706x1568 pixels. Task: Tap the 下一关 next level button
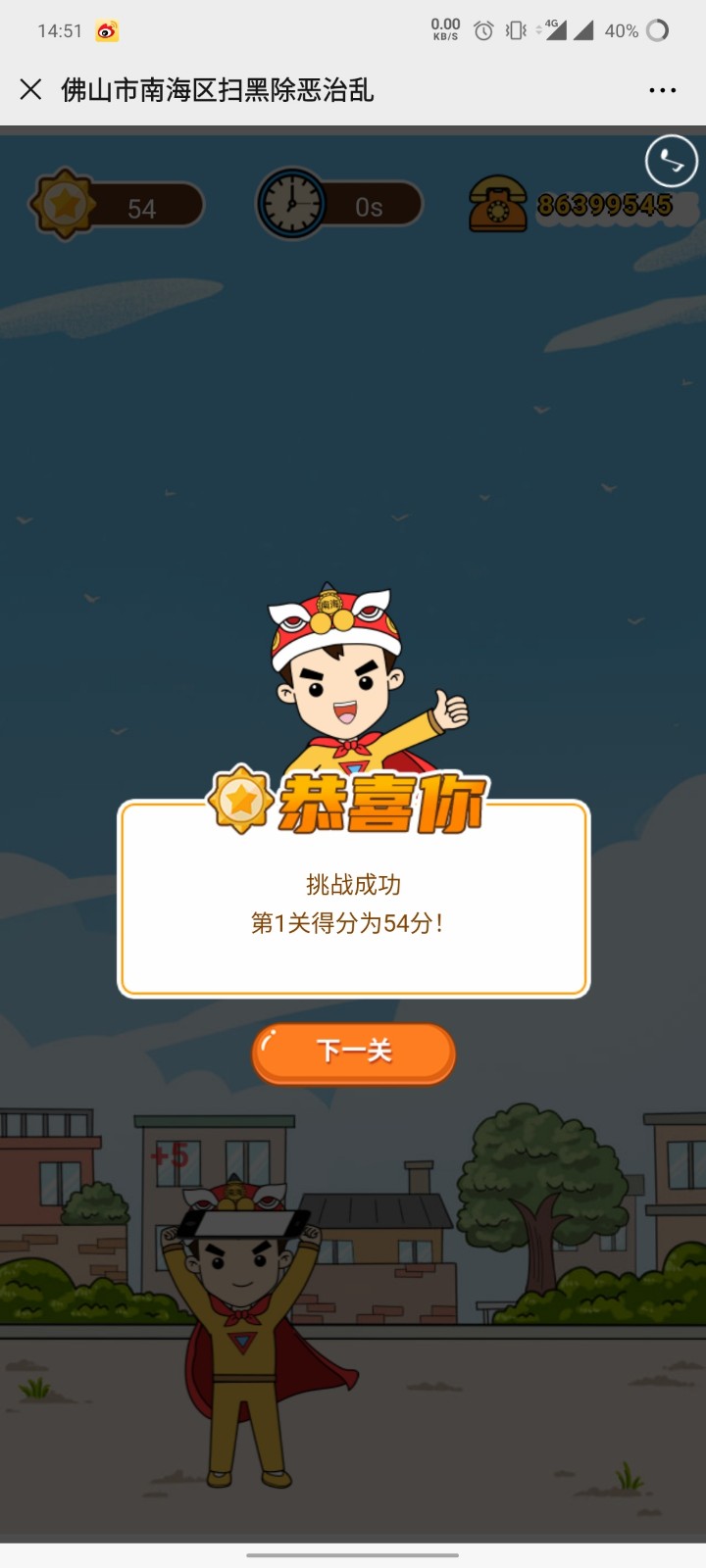pyautogui.click(x=354, y=1053)
